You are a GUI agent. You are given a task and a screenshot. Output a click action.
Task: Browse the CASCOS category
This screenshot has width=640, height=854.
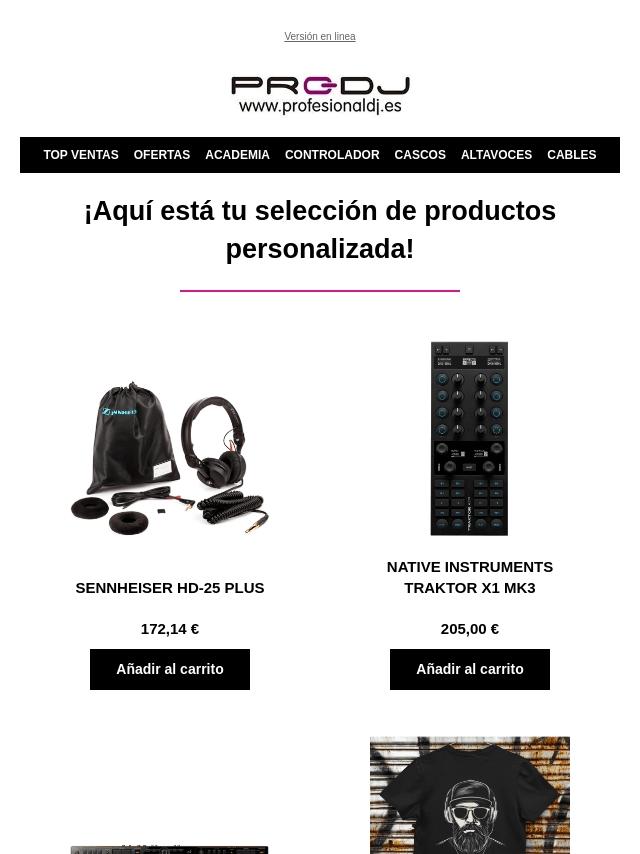tap(419, 155)
